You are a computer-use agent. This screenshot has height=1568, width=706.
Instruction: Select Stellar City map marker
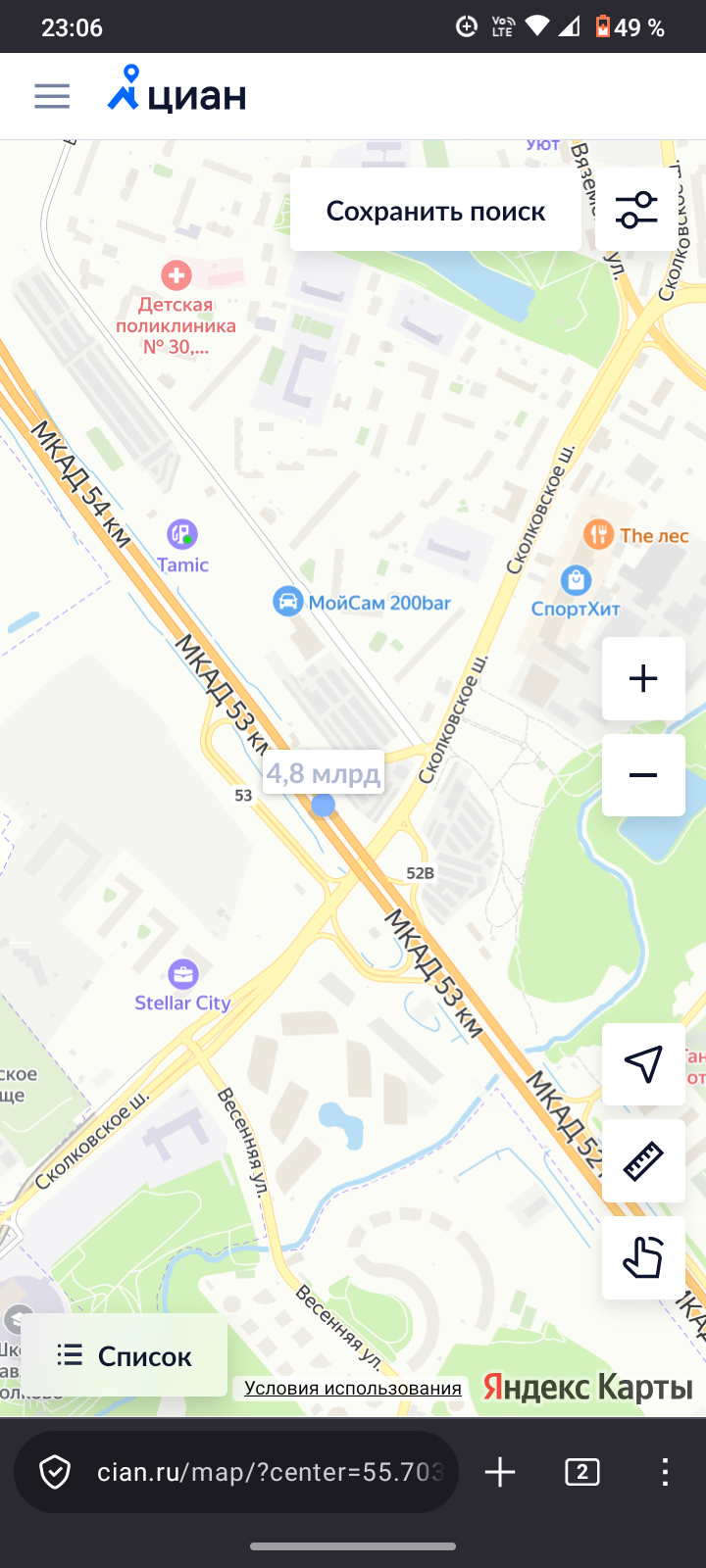[x=183, y=975]
